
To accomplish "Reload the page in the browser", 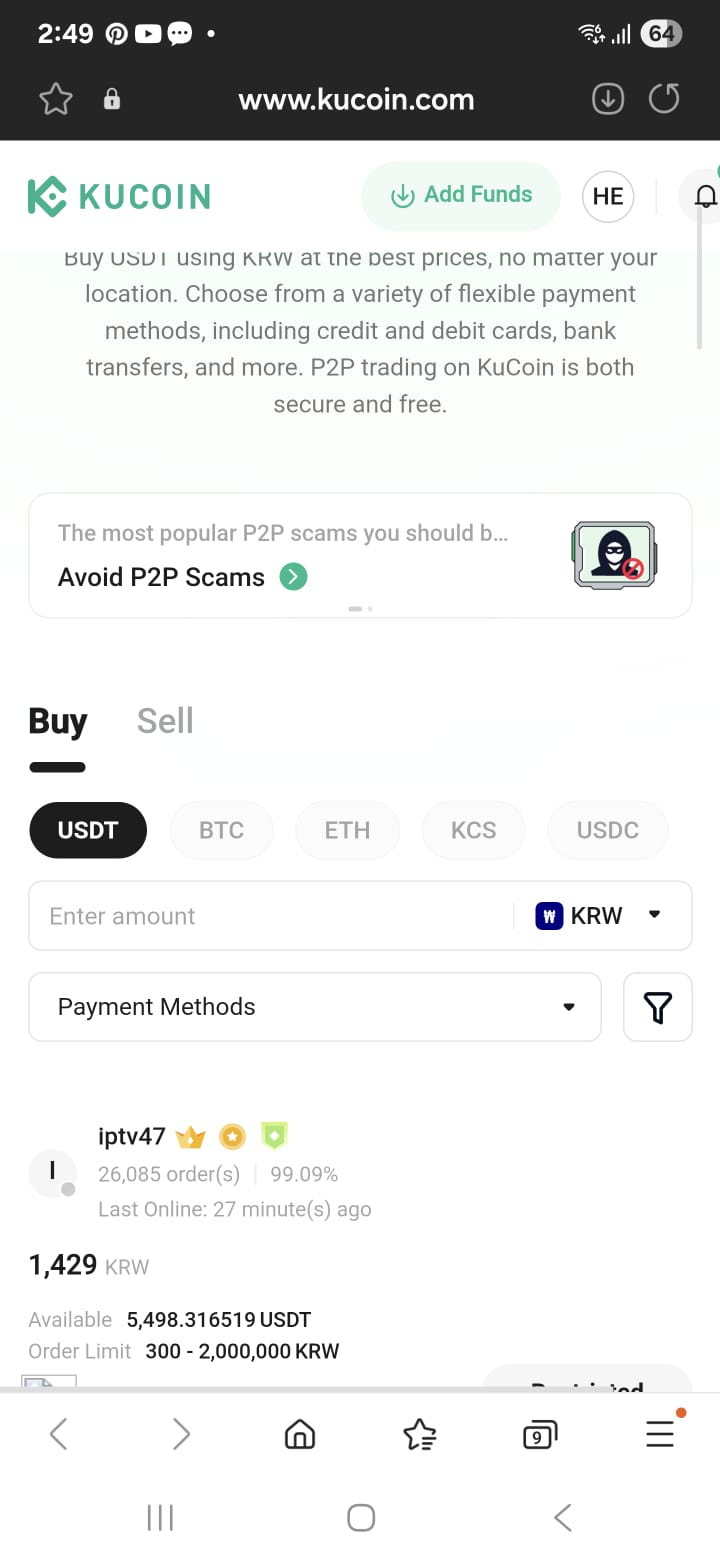I will point(664,99).
